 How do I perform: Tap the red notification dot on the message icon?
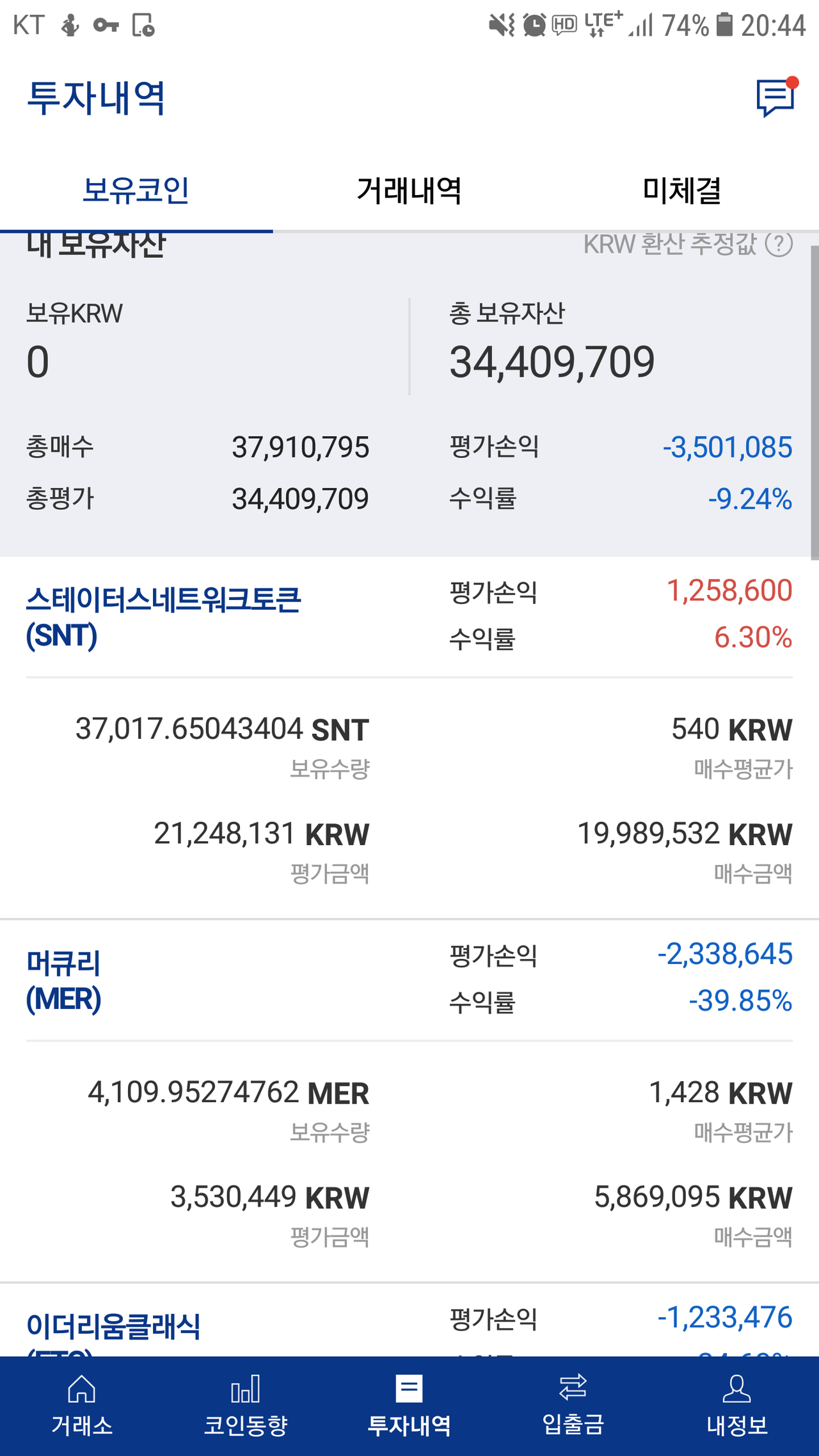click(792, 82)
